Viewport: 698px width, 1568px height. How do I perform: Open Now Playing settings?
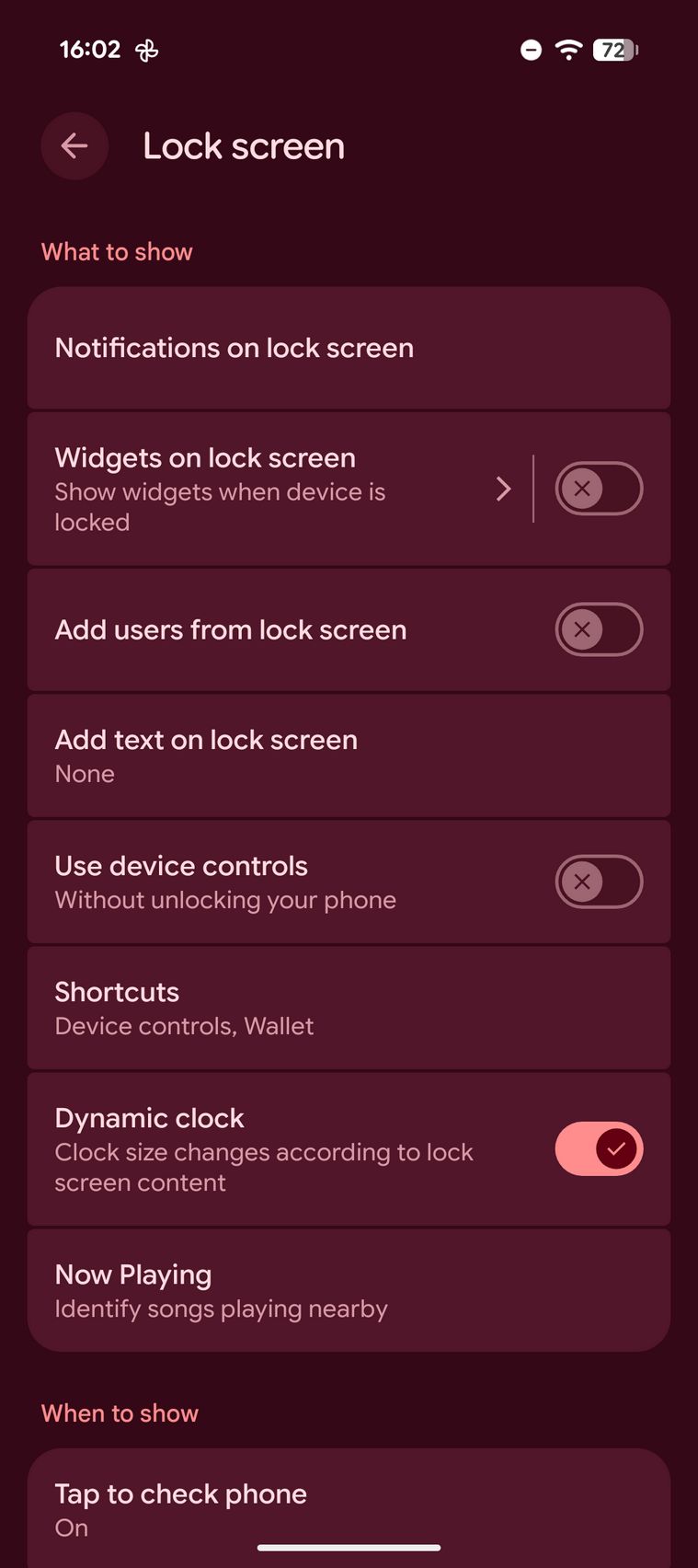tap(348, 1290)
